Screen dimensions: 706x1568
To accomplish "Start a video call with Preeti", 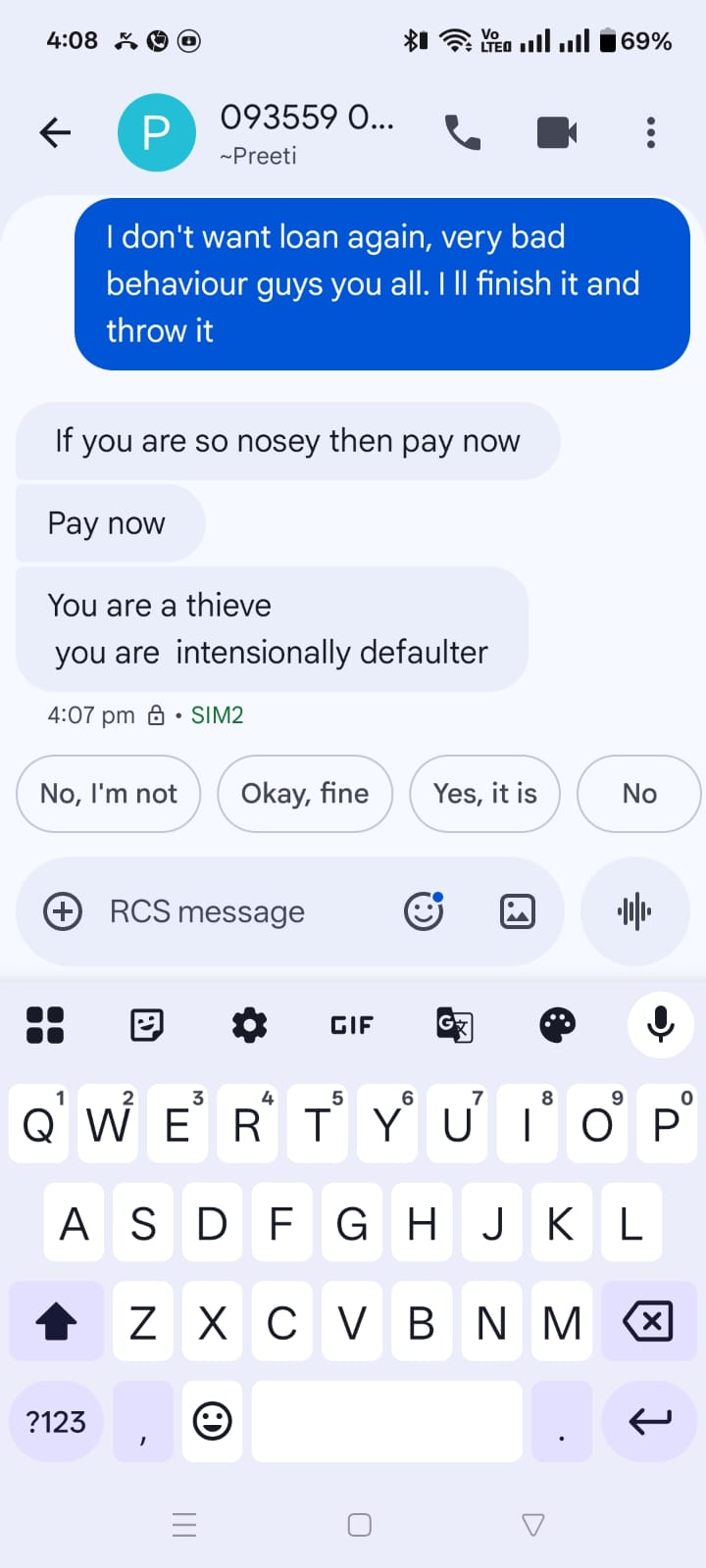I will [x=556, y=132].
